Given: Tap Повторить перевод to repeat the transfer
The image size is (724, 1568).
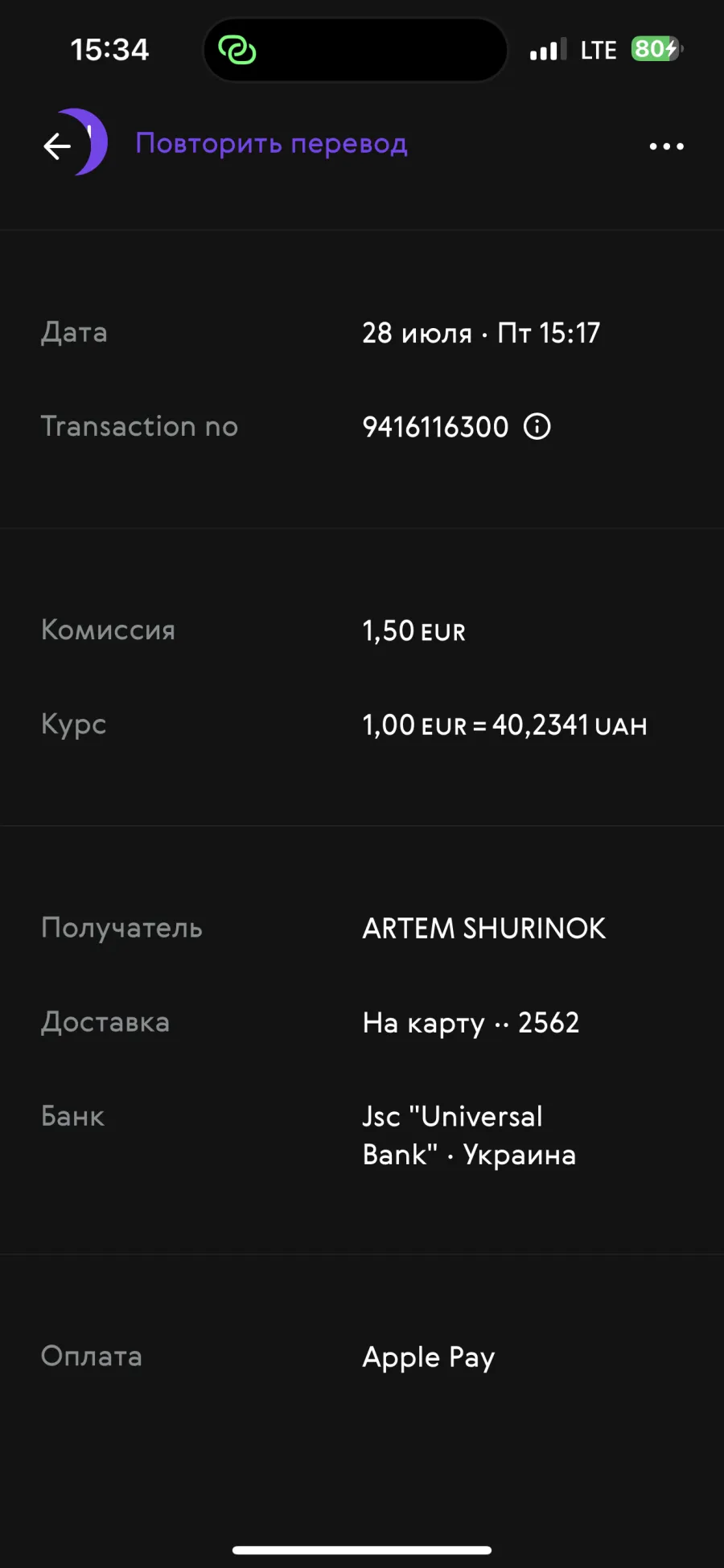Looking at the screenshot, I should [x=271, y=144].
